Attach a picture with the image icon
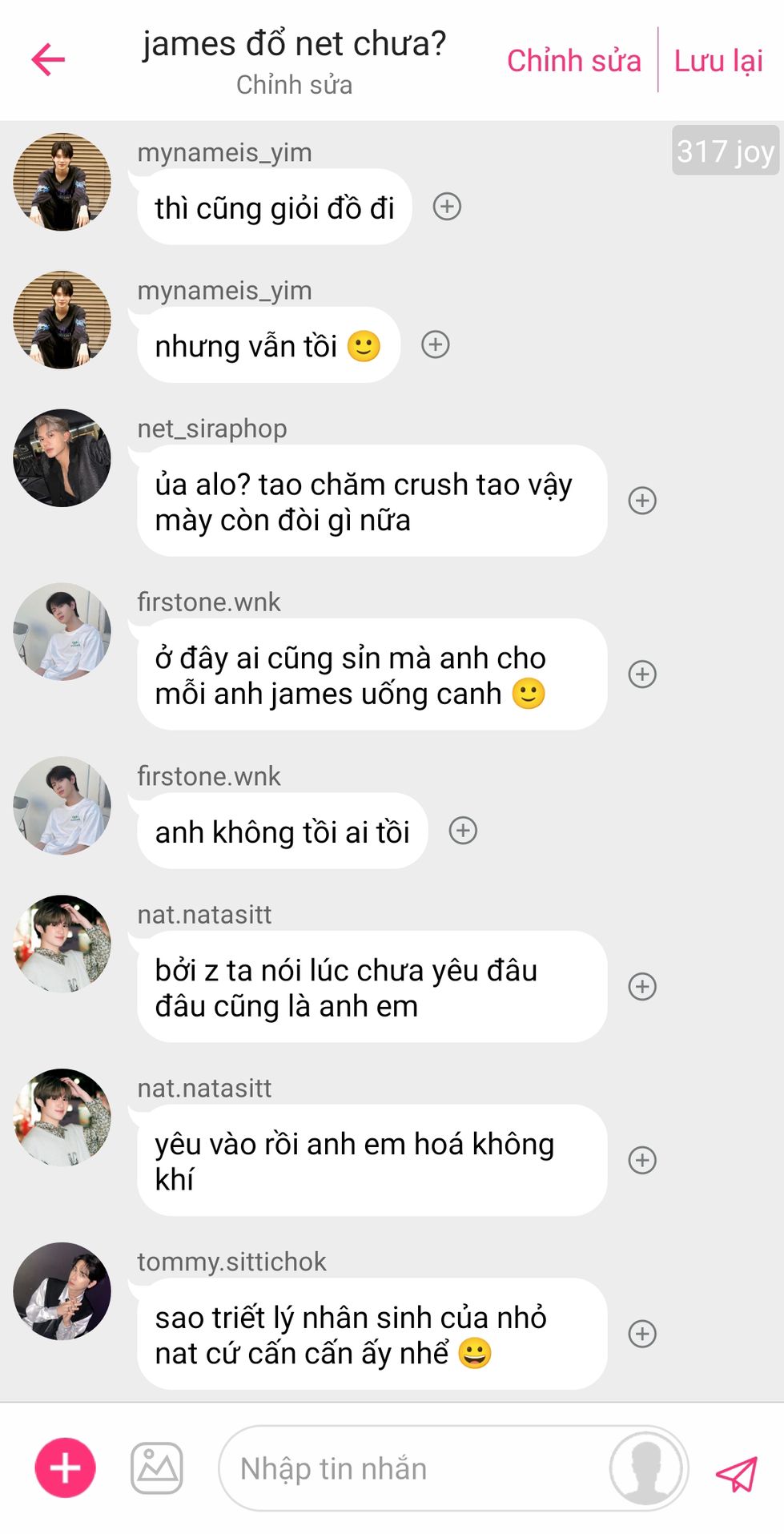This screenshot has height=1538, width=784. (157, 1468)
